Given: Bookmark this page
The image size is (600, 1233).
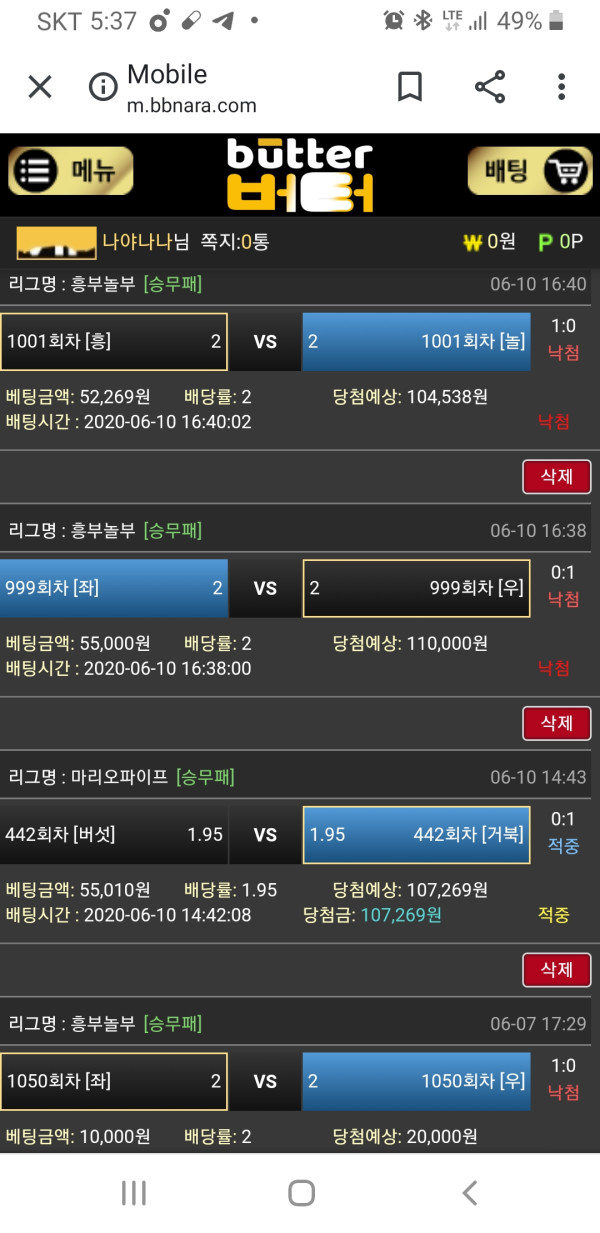Looking at the screenshot, I should pos(410,88).
